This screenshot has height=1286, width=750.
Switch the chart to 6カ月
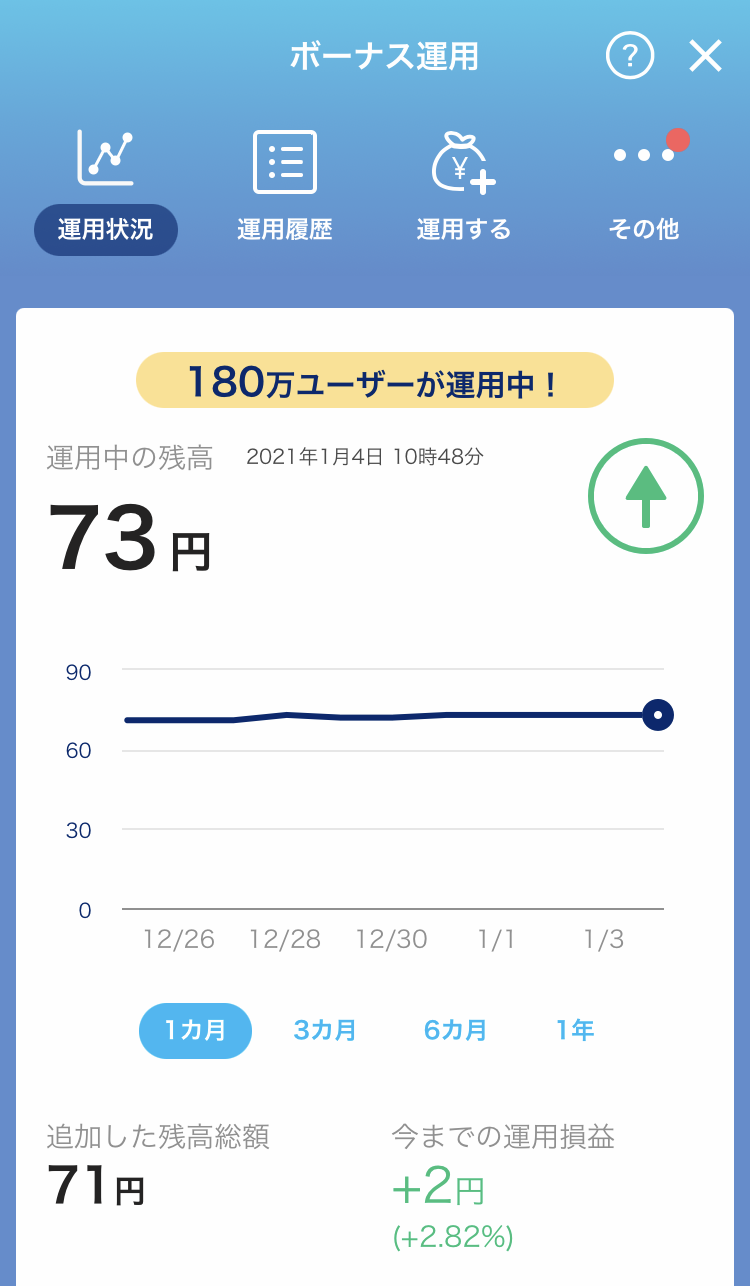coord(455,1031)
